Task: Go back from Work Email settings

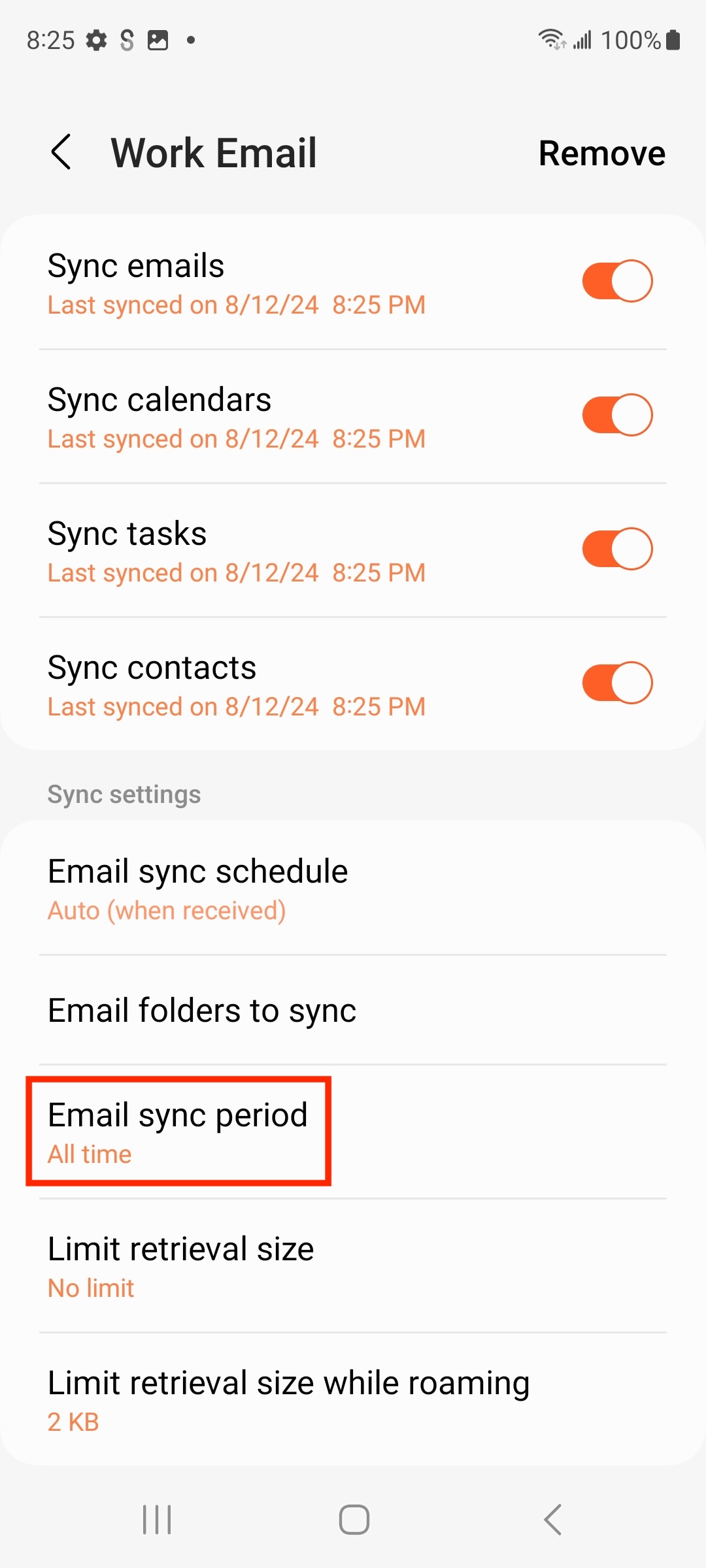Action: point(61,152)
